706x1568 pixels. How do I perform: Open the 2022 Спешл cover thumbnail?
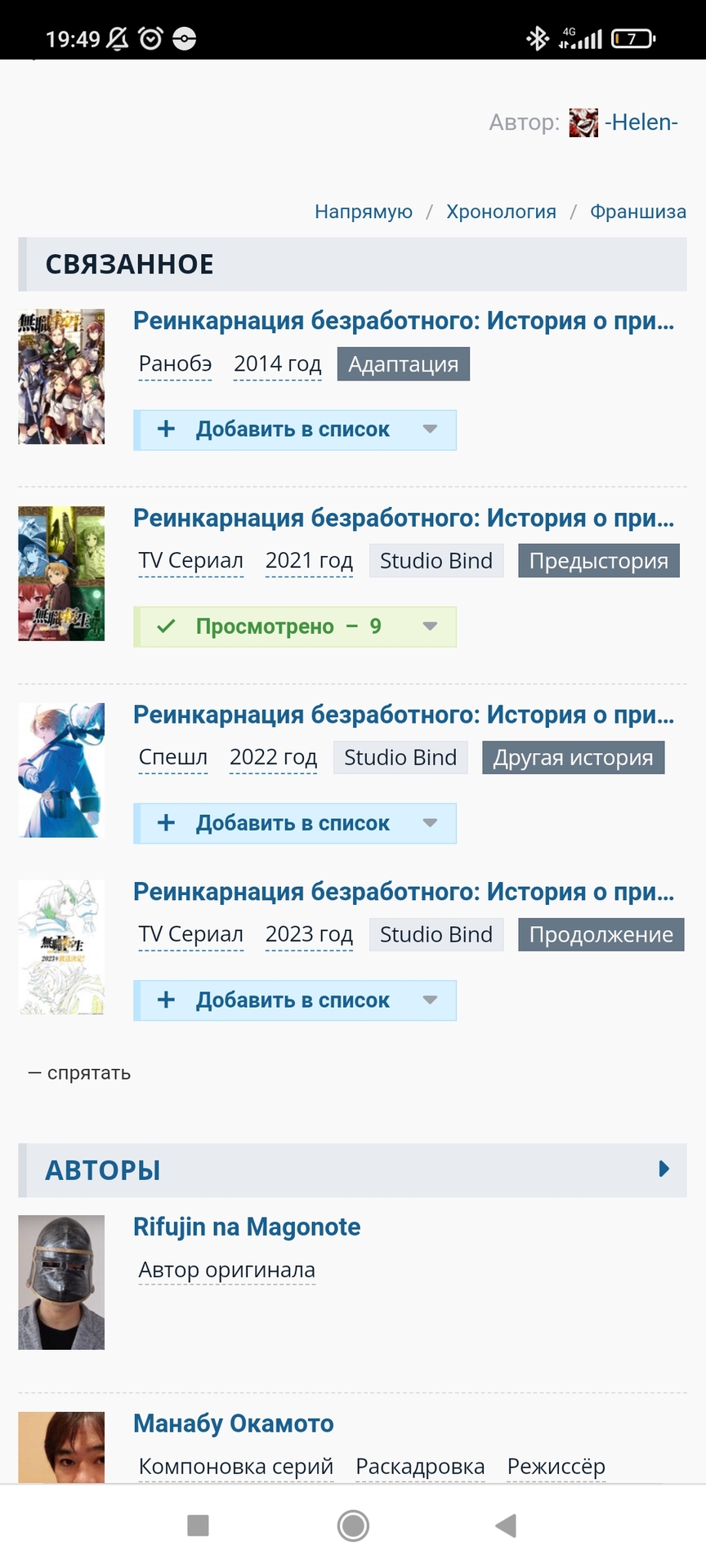(61, 770)
